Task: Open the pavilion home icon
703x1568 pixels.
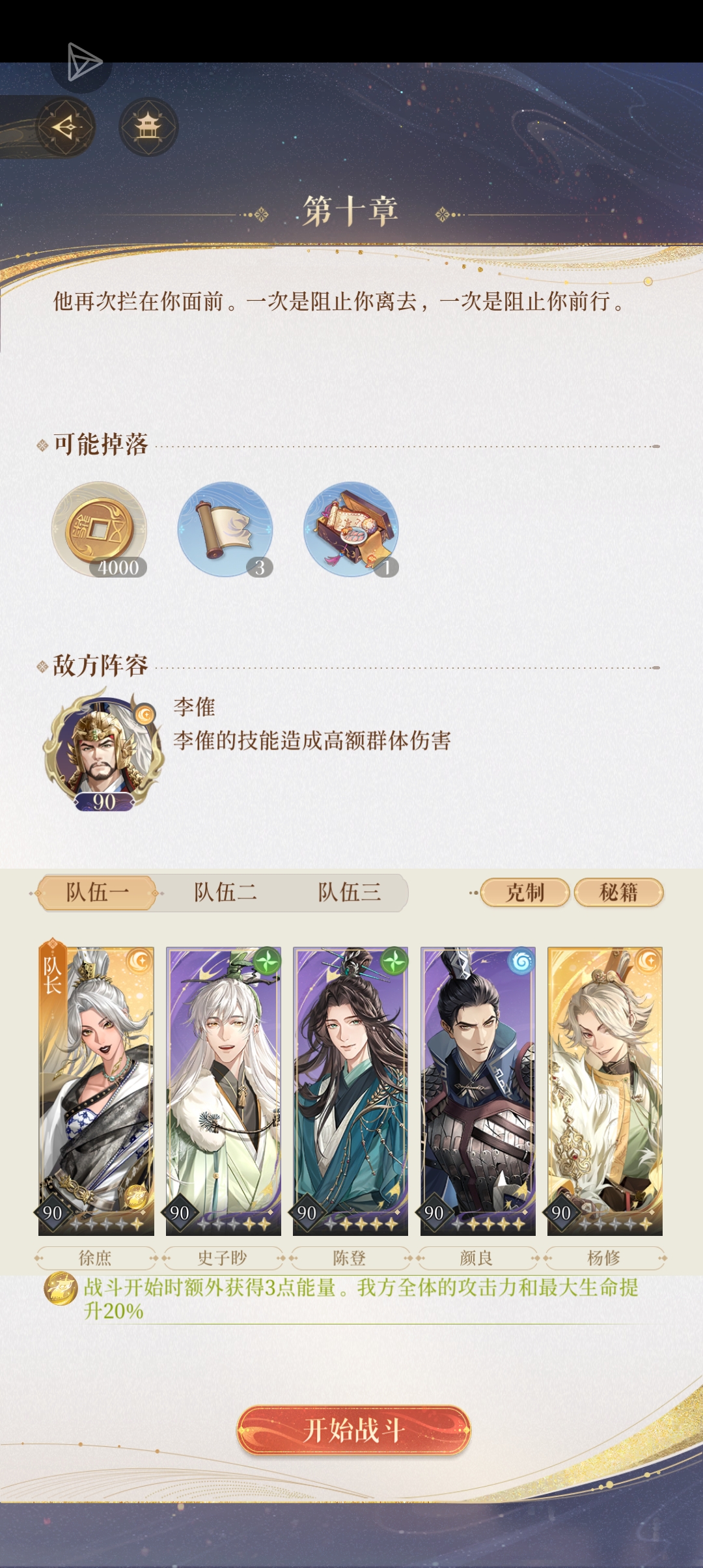Action: click(148, 127)
